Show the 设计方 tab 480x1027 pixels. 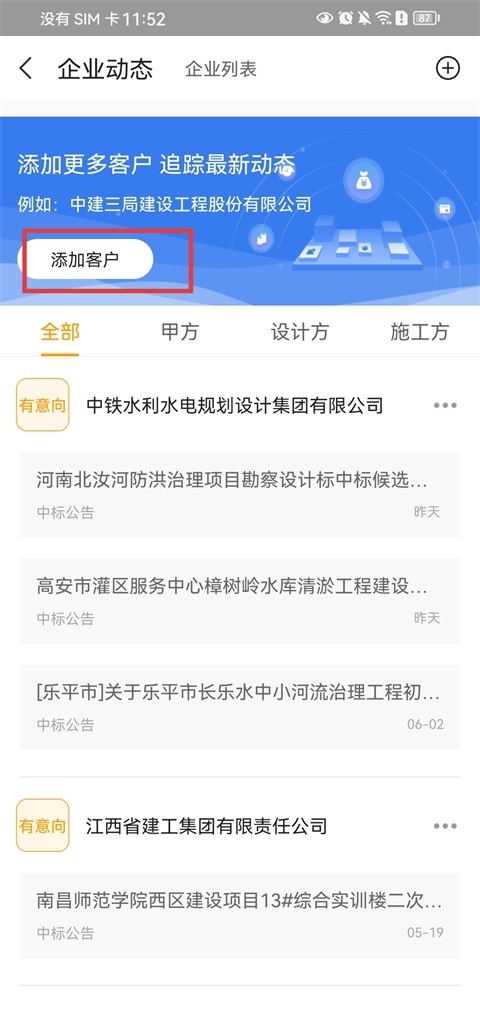pyautogui.click(x=300, y=332)
